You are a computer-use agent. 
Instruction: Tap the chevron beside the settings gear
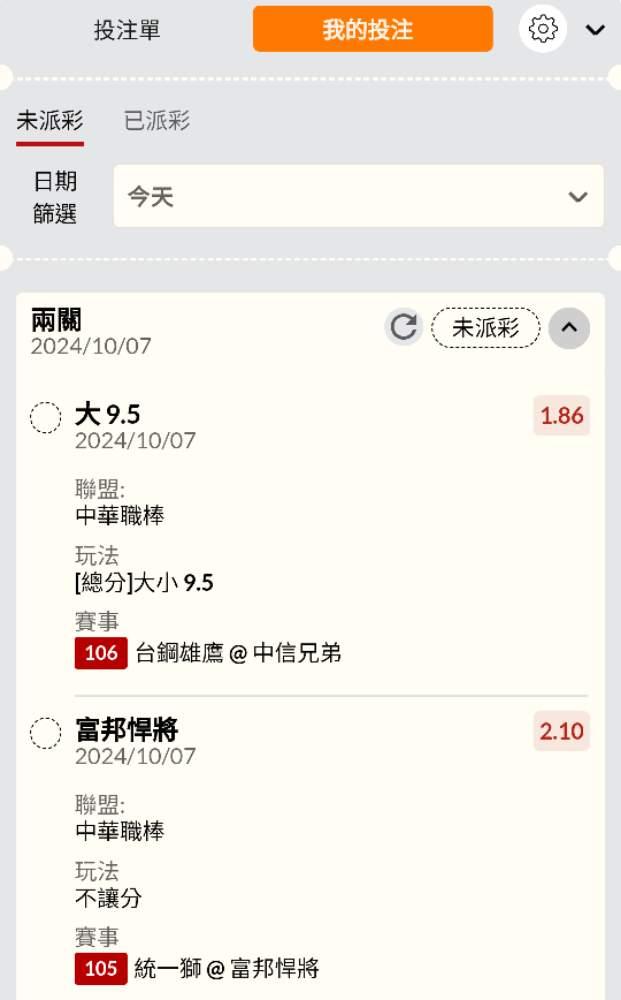pos(595,30)
